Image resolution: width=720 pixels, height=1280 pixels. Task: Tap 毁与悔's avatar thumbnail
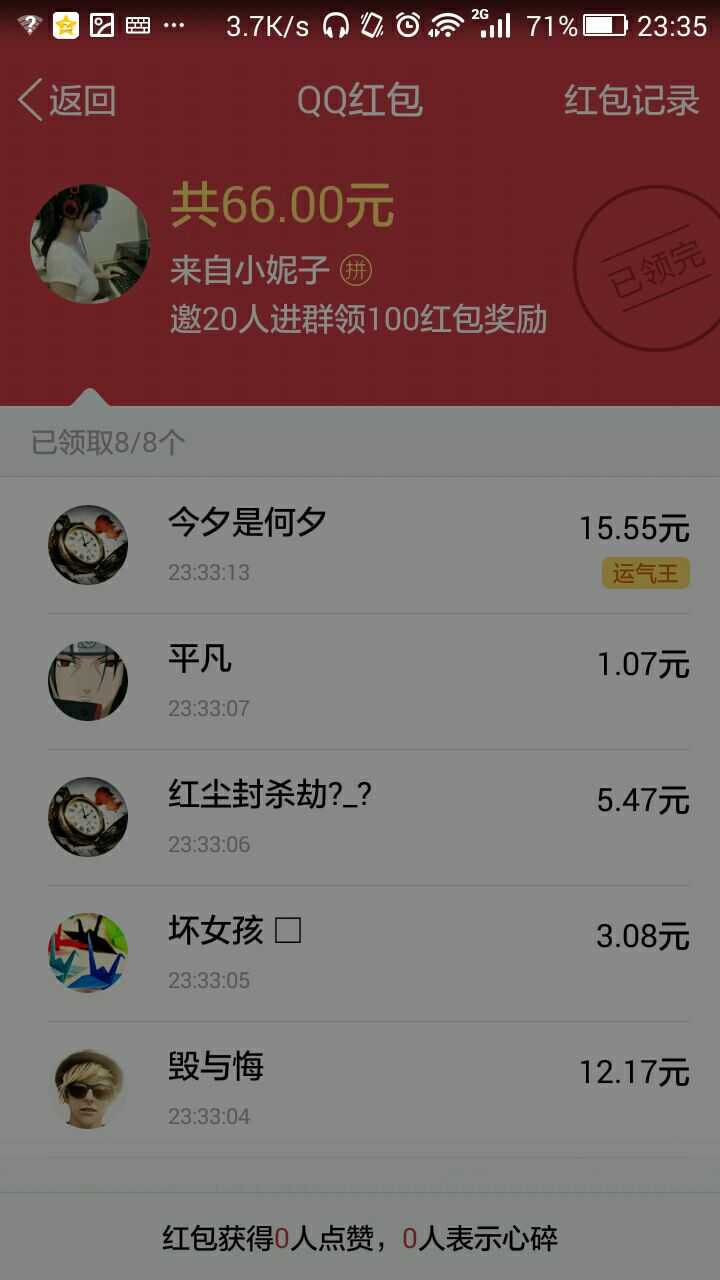pos(87,1088)
